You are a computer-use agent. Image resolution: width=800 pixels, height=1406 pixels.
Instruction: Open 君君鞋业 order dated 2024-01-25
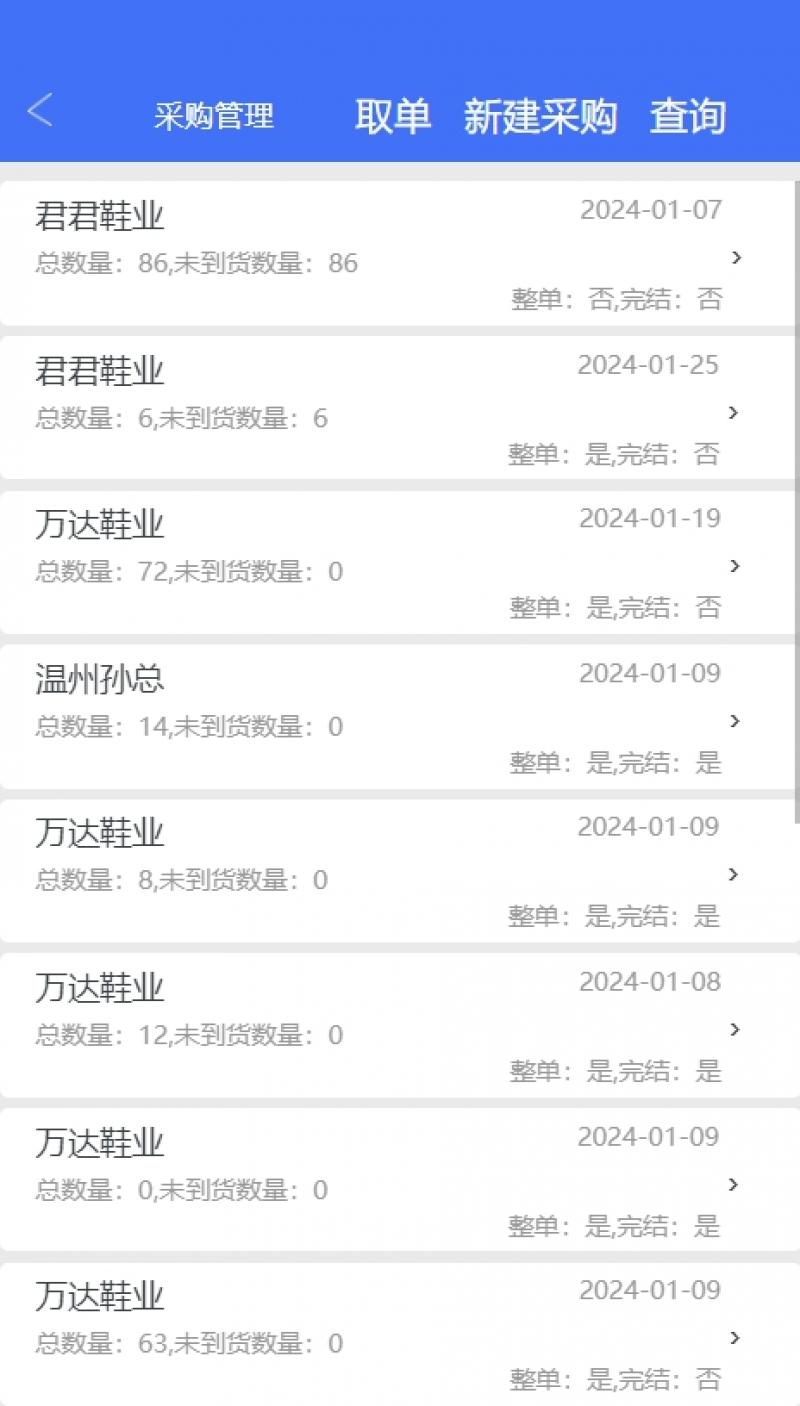click(400, 408)
